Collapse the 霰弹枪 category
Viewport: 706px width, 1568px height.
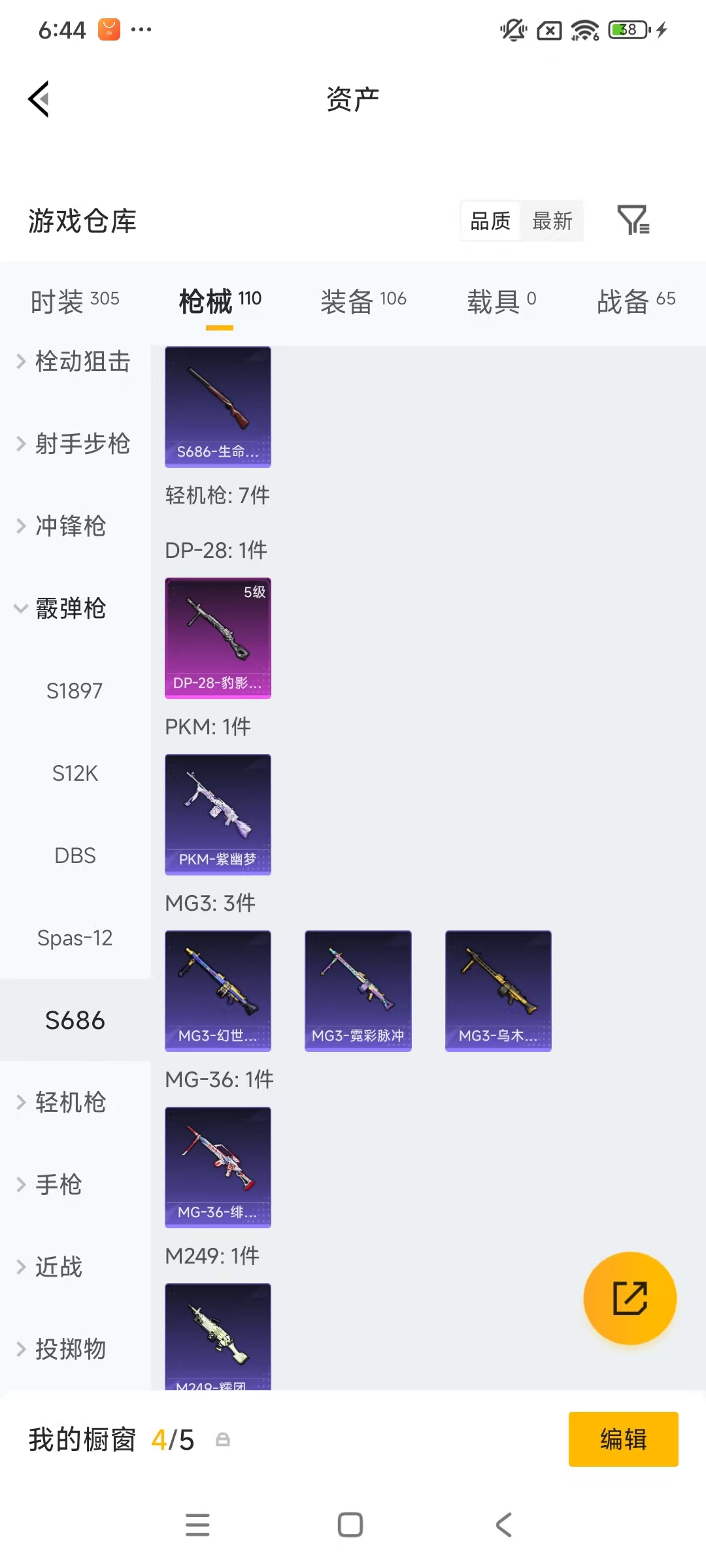[71, 608]
